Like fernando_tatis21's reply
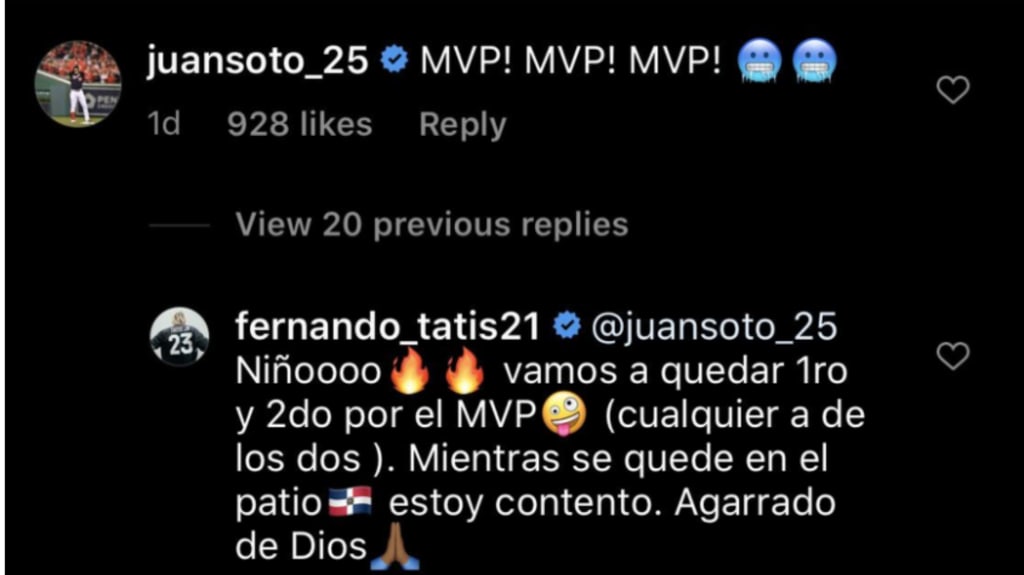The height and width of the screenshot is (575, 1024). coord(952,355)
